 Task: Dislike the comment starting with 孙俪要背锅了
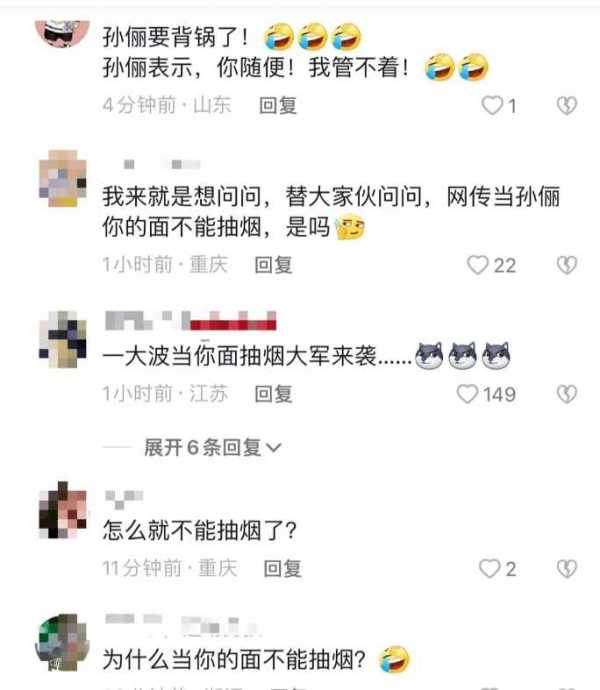point(567,105)
